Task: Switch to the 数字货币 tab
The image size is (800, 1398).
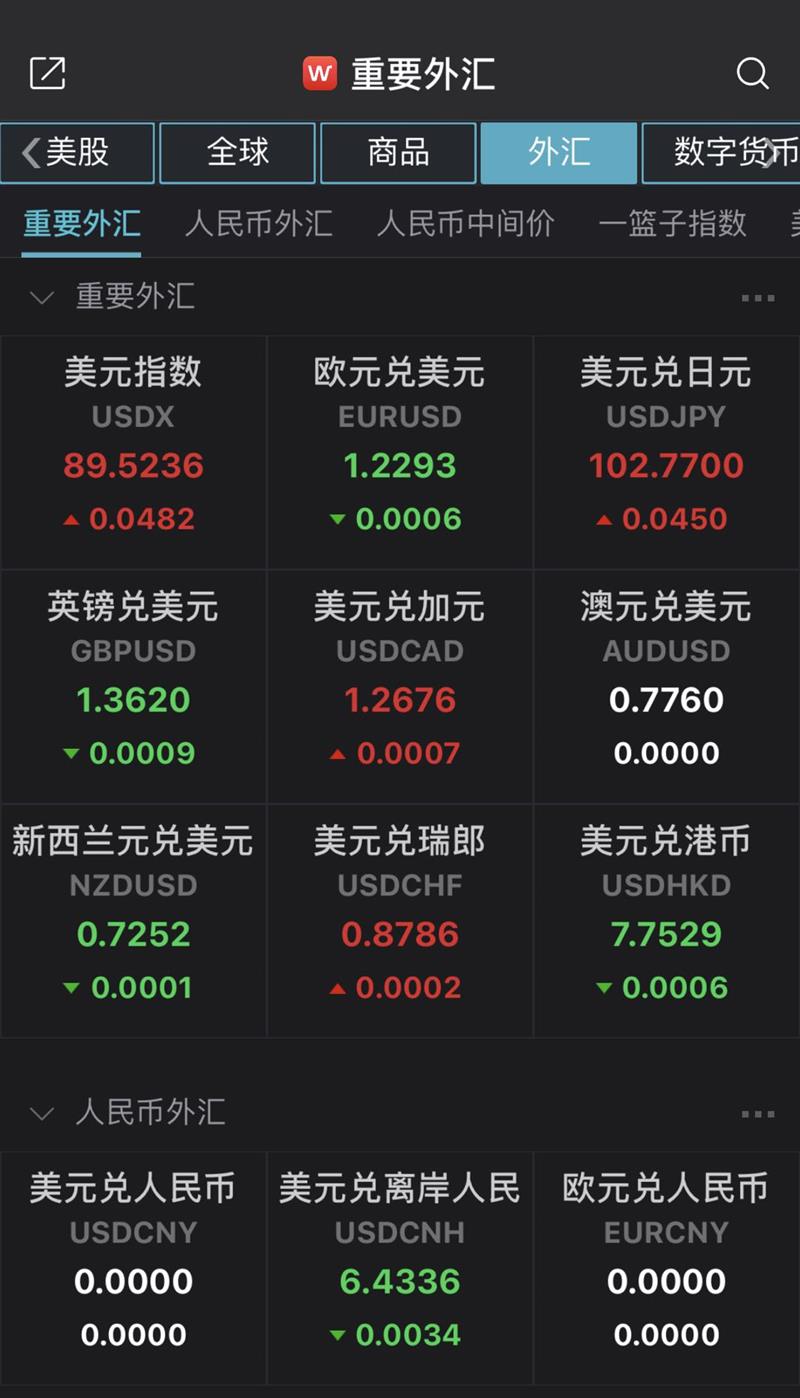Action: coord(722,153)
